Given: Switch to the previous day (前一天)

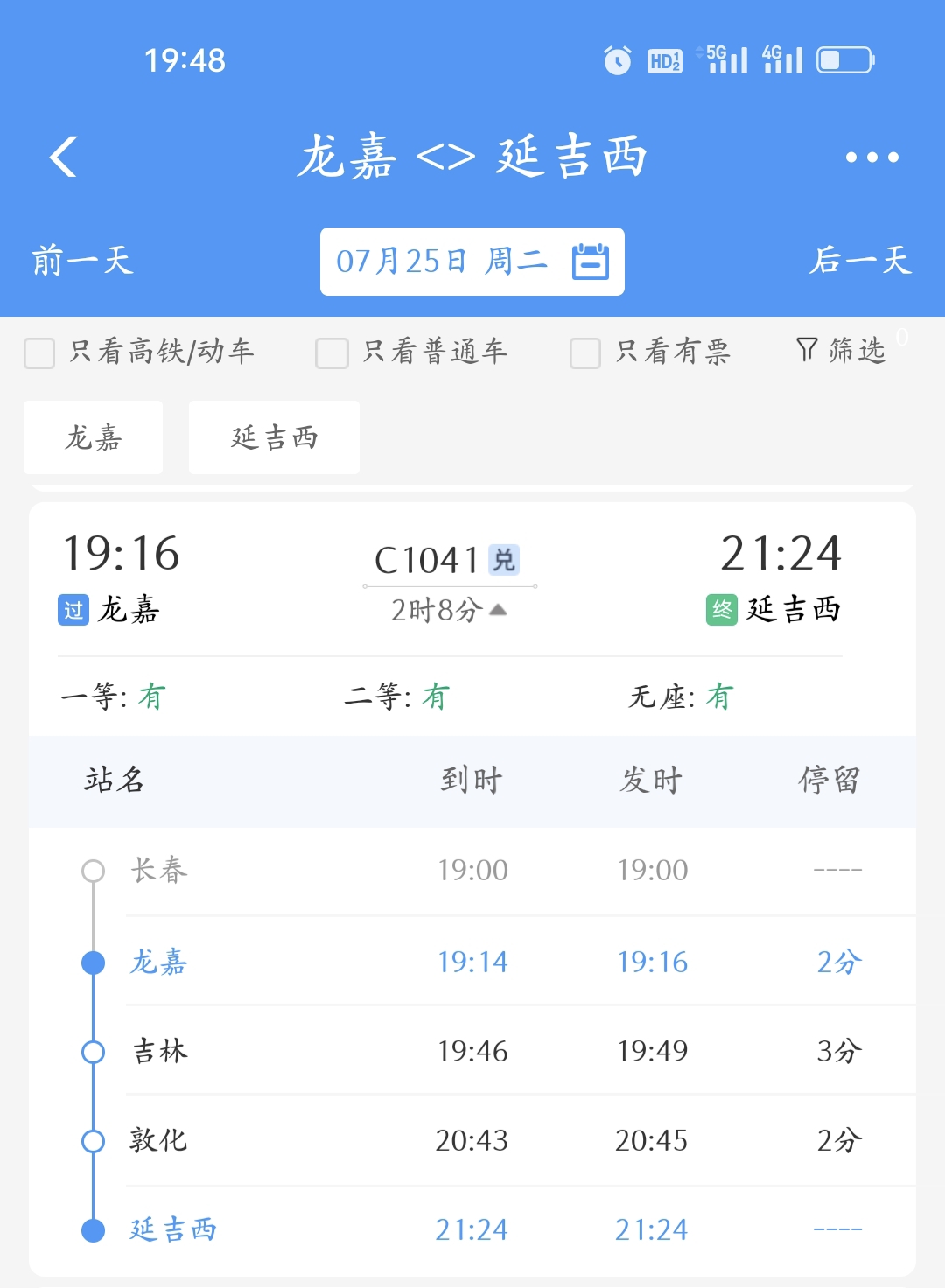Looking at the screenshot, I should point(82,261).
